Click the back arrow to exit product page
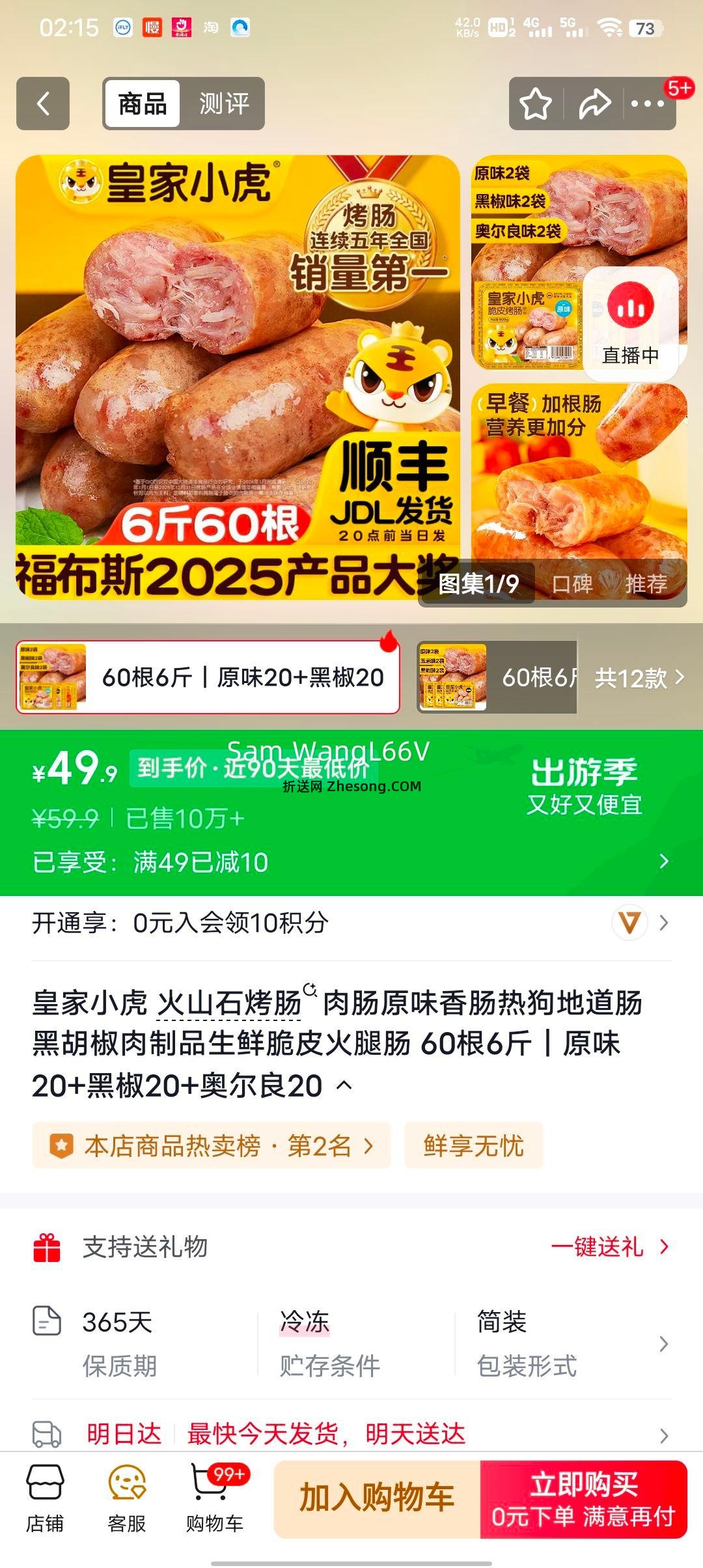 43,104
